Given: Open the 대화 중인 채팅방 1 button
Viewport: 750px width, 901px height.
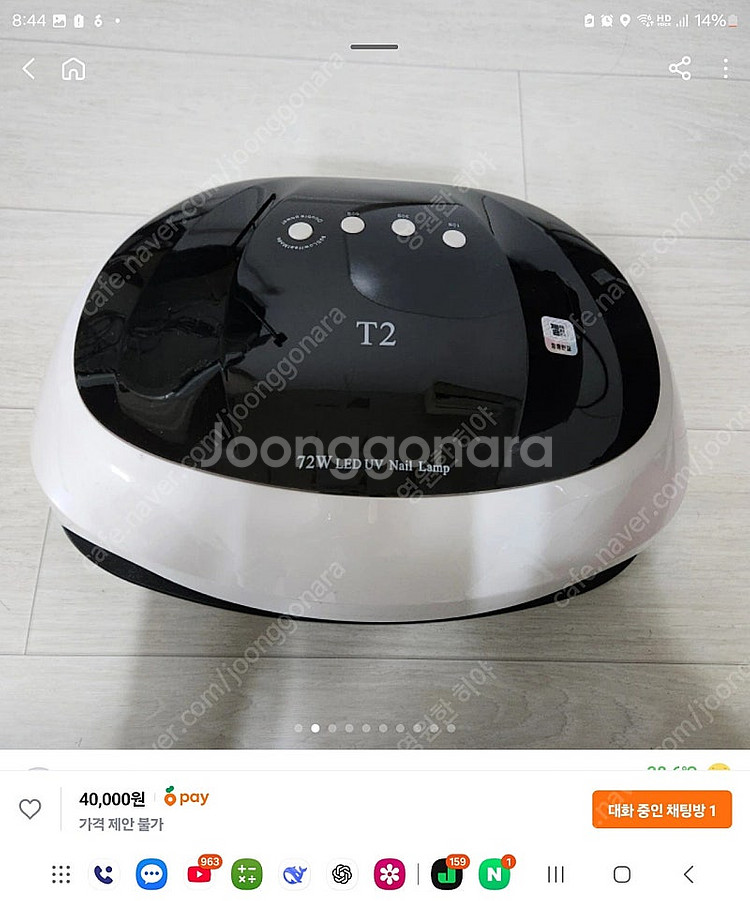Looking at the screenshot, I should [661, 810].
